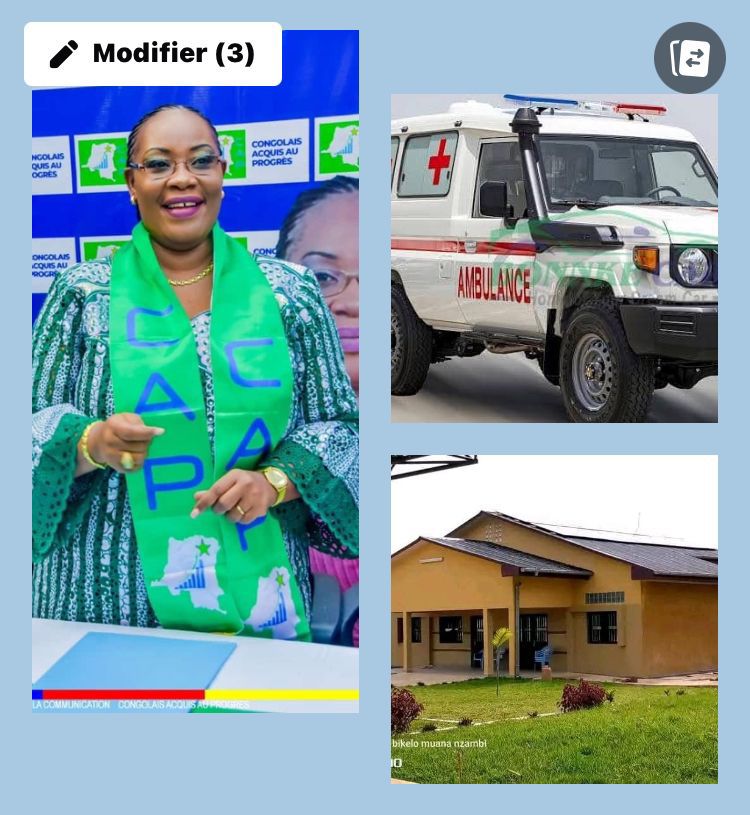Select the woman in green photo tile
Viewport: 750px width, 815px height.
click(195, 400)
